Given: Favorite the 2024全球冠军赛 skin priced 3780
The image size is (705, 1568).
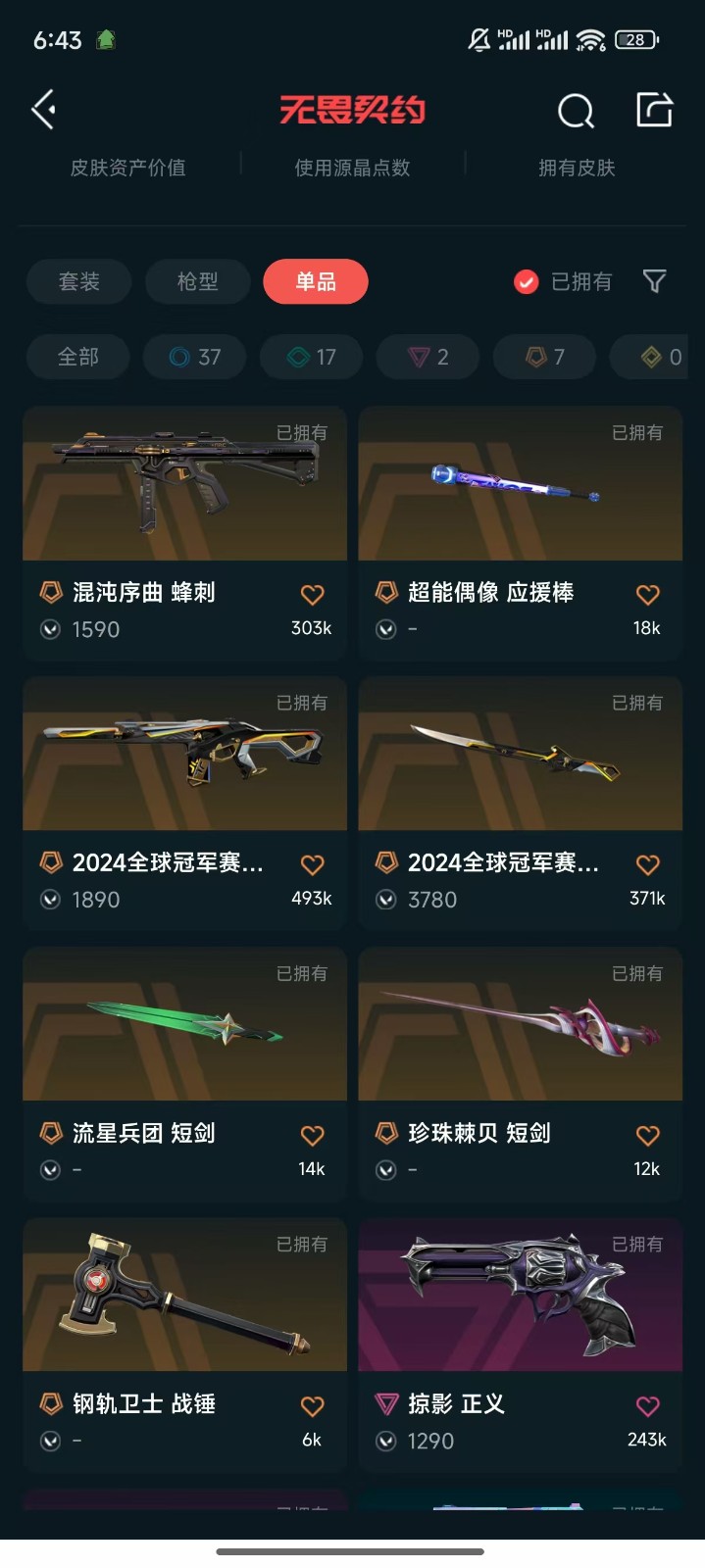Looking at the screenshot, I should (x=647, y=865).
